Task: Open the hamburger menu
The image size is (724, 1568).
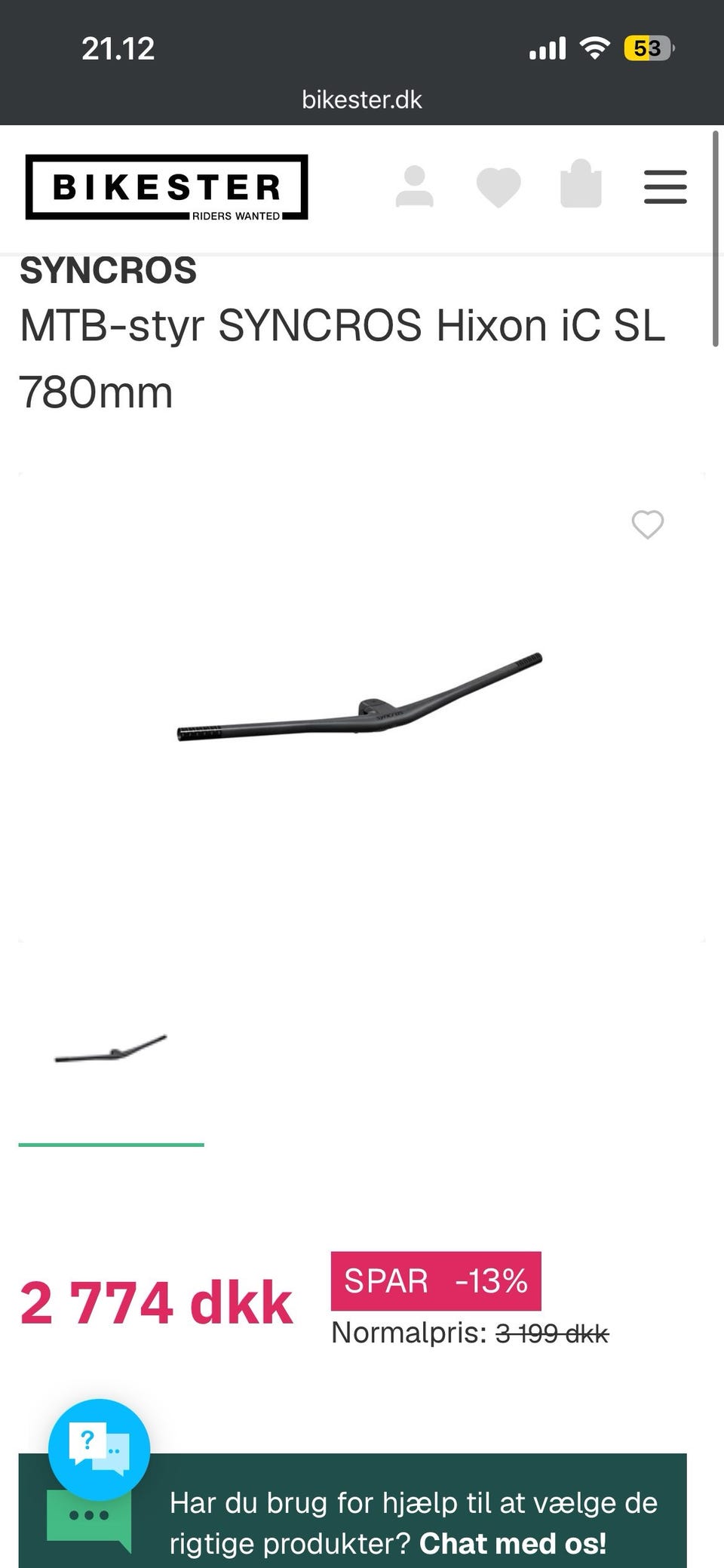Action: [x=665, y=186]
